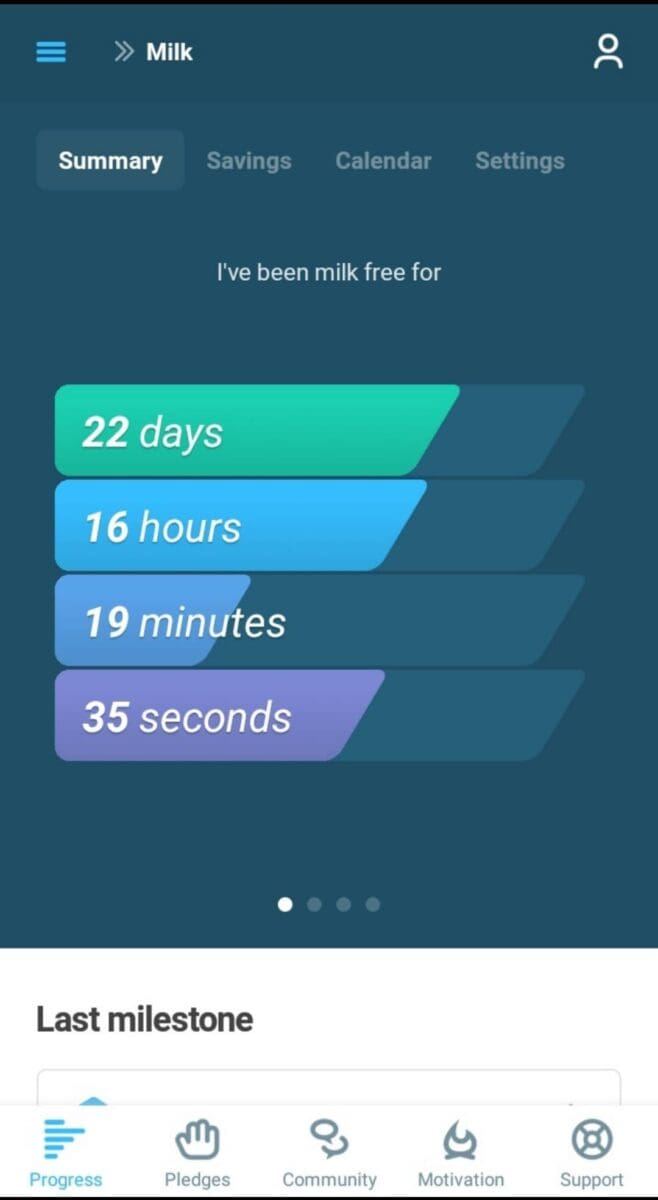Open the Settings tab

click(x=519, y=161)
